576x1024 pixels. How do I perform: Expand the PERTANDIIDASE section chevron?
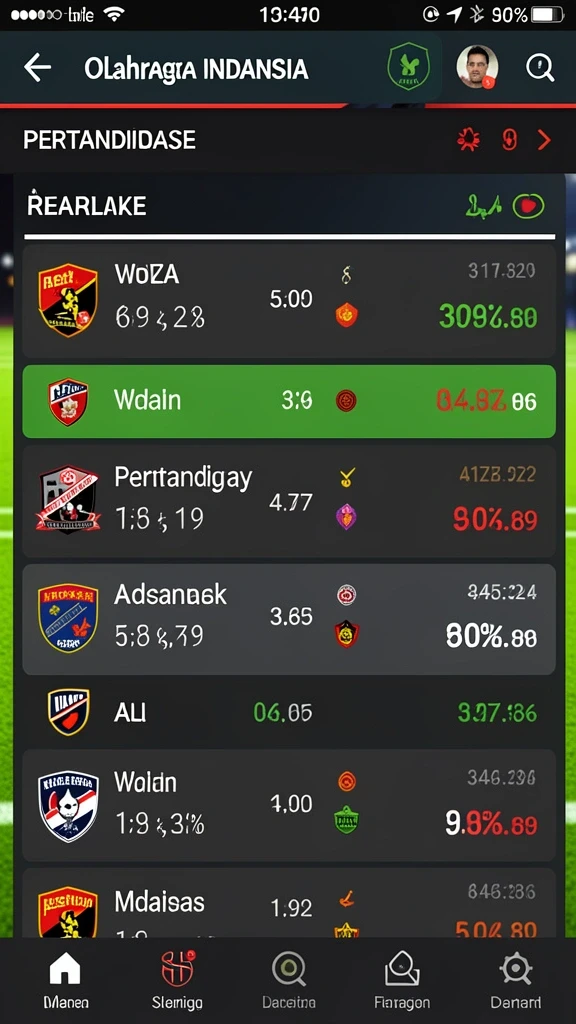pyautogui.click(x=544, y=140)
